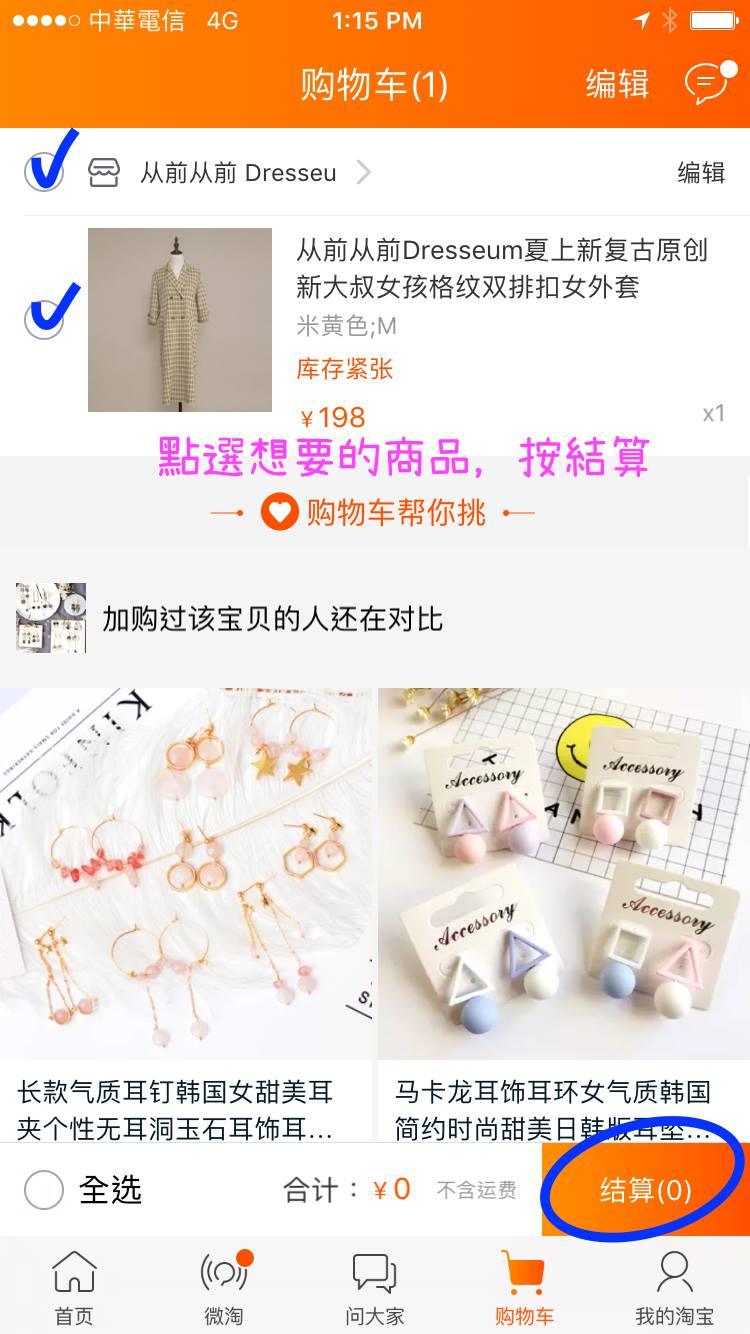Select the checkbox for the 格纹双排扣女外套 item

tap(44, 320)
